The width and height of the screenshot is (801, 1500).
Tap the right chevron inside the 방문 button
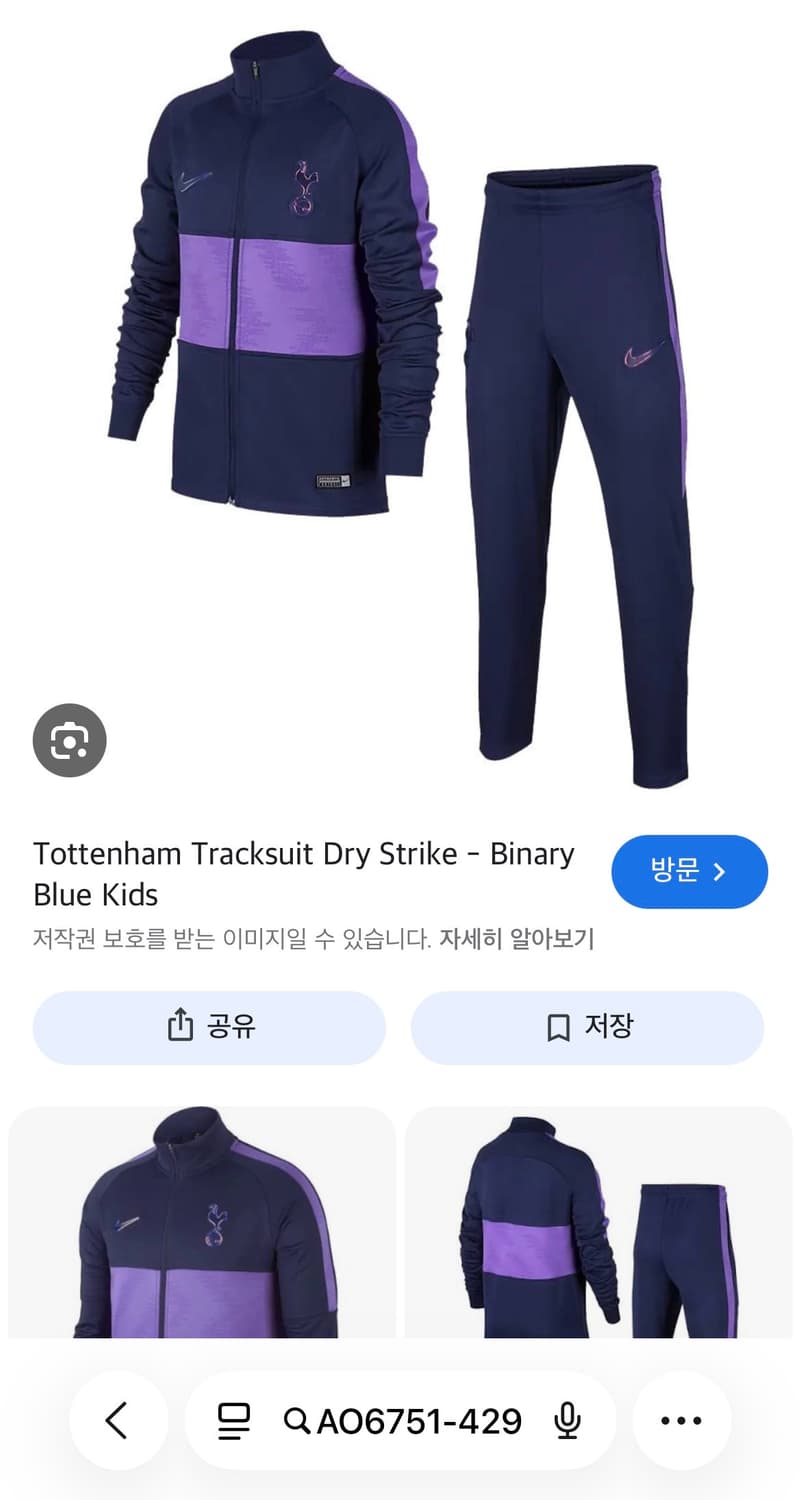[719, 871]
